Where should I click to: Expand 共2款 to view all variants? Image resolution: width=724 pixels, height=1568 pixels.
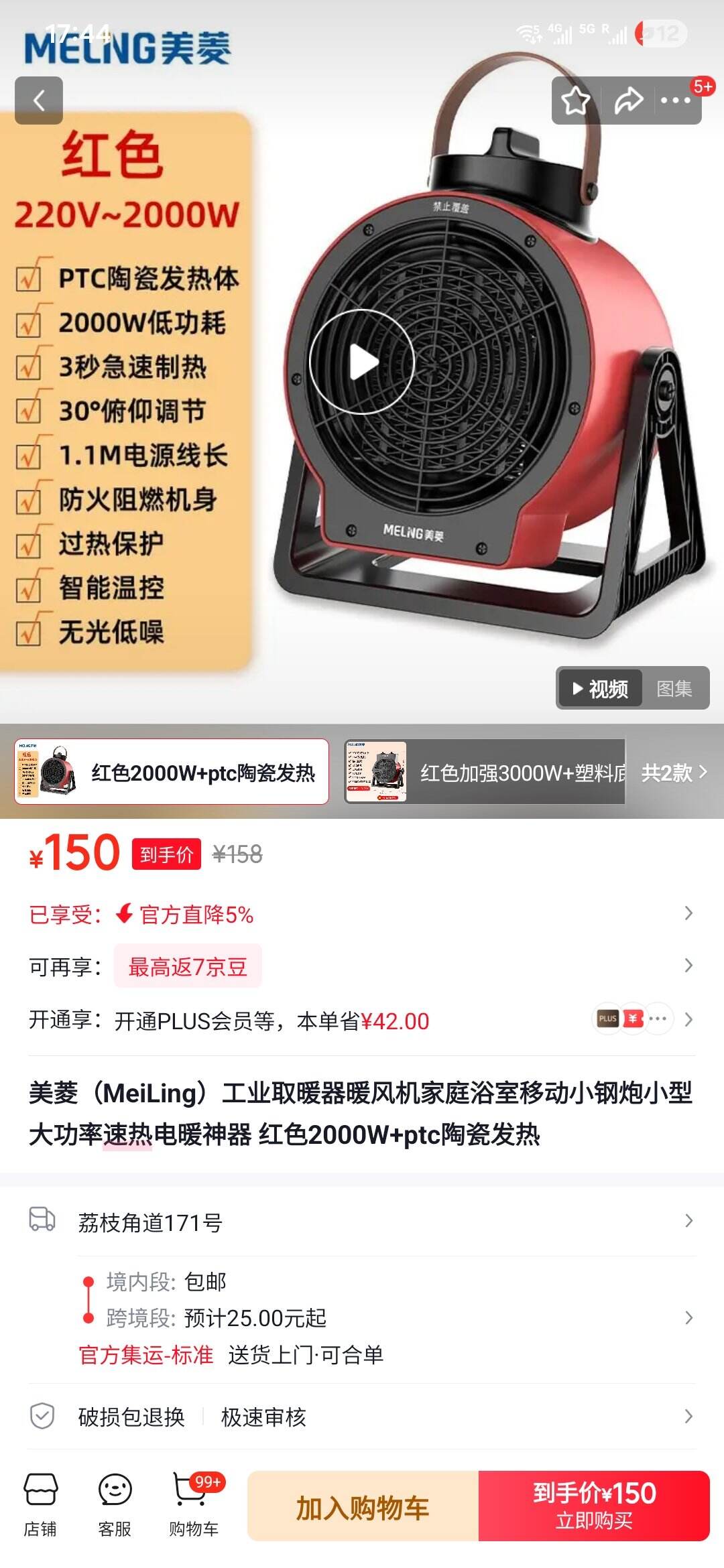[670, 772]
